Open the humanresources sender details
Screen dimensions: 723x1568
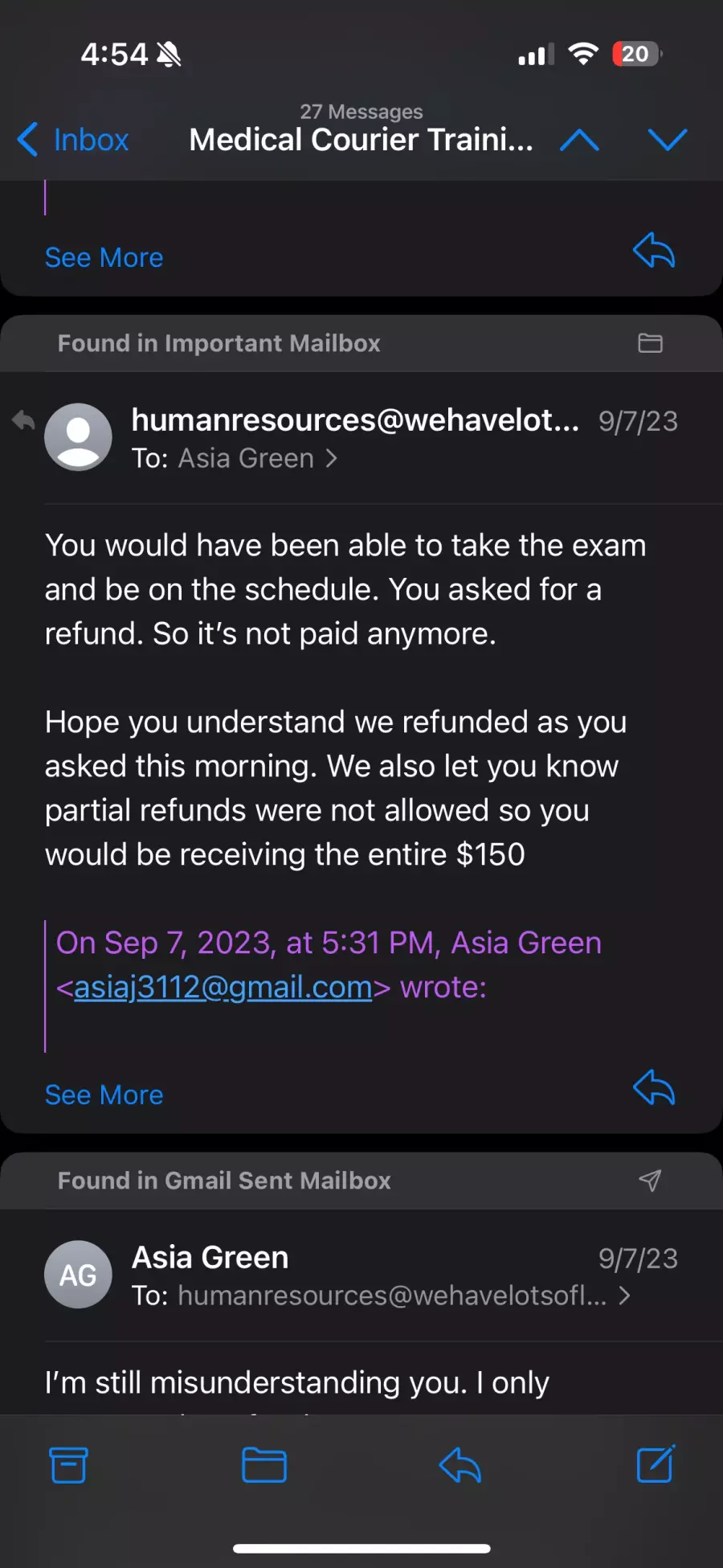coord(355,420)
